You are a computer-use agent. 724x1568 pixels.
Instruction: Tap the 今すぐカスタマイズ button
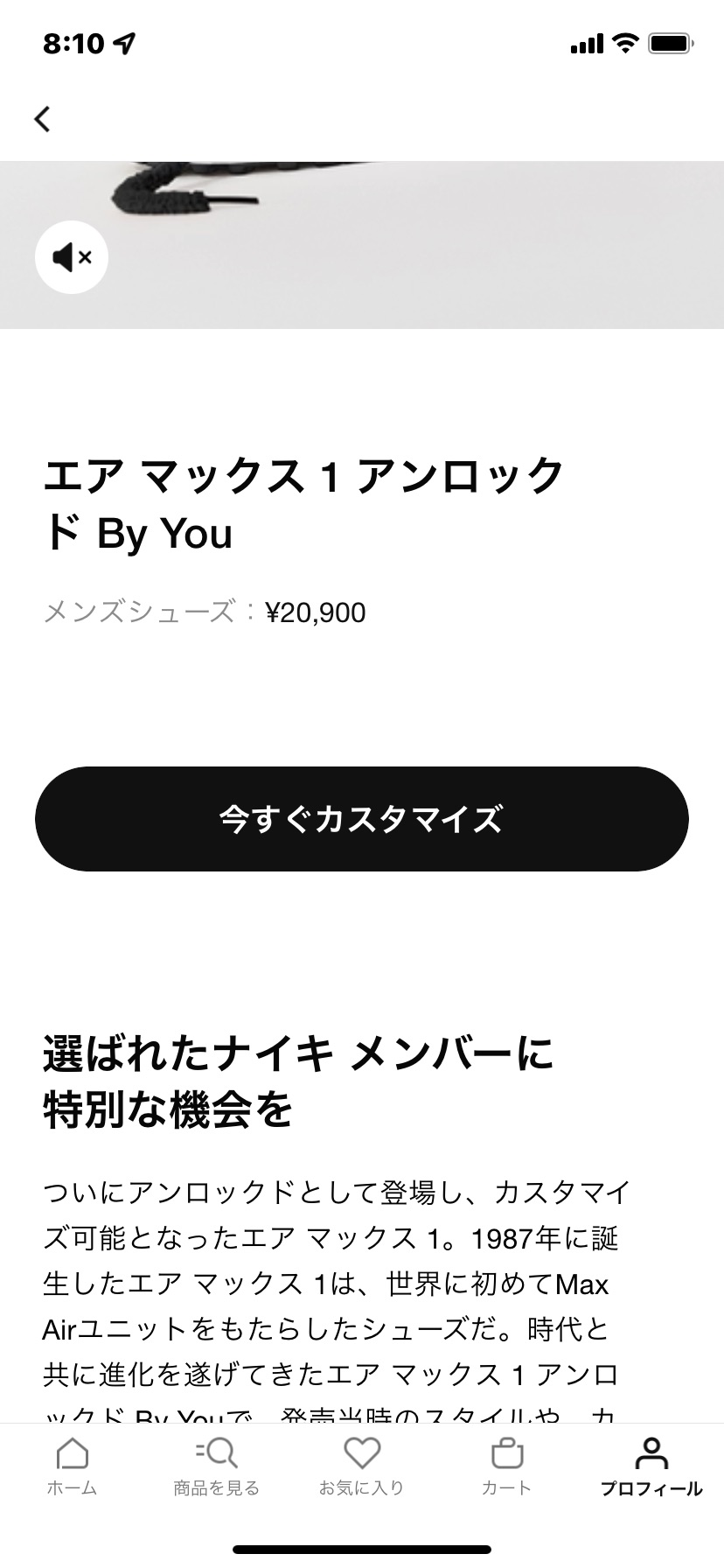(362, 819)
